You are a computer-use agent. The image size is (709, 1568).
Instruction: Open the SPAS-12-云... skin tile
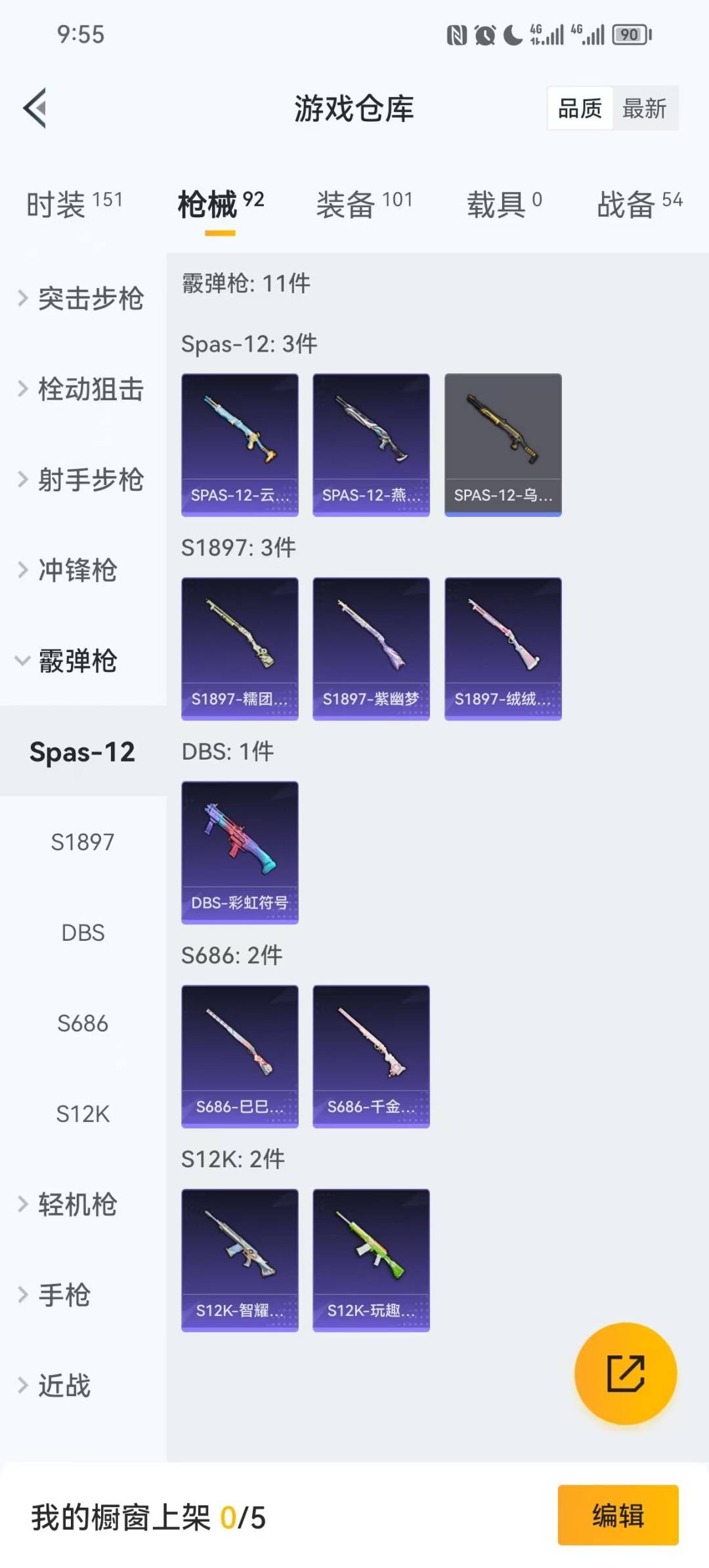click(x=240, y=445)
